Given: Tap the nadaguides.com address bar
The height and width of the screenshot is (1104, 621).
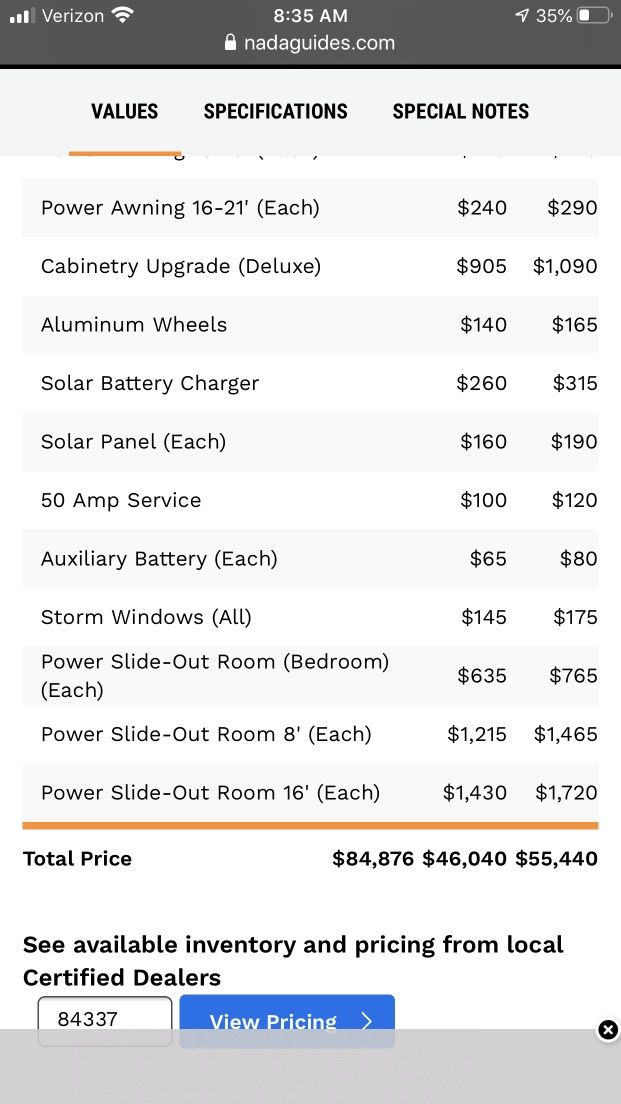Looking at the screenshot, I should [x=310, y=43].
